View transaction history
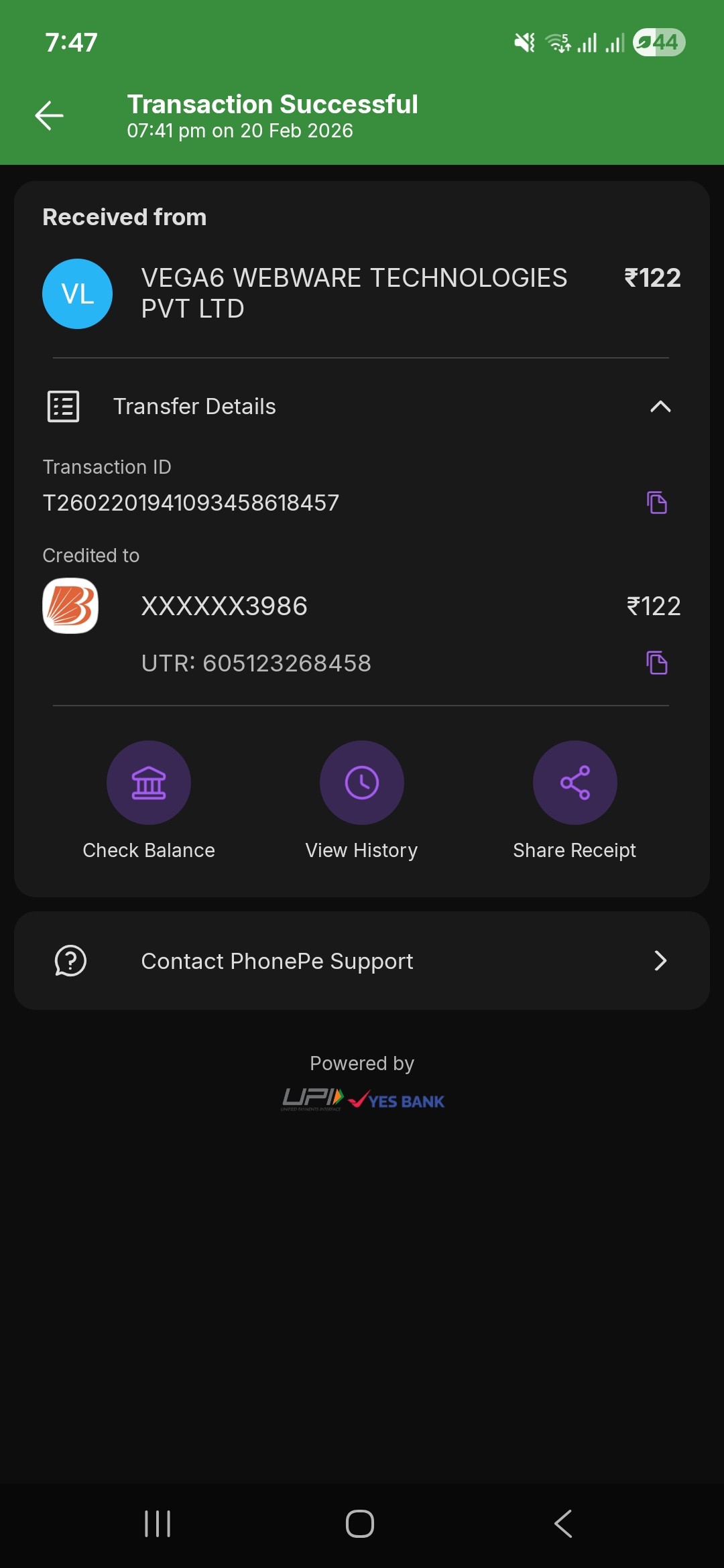This screenshot has height=1568, width=724. [x=361, y=782]
